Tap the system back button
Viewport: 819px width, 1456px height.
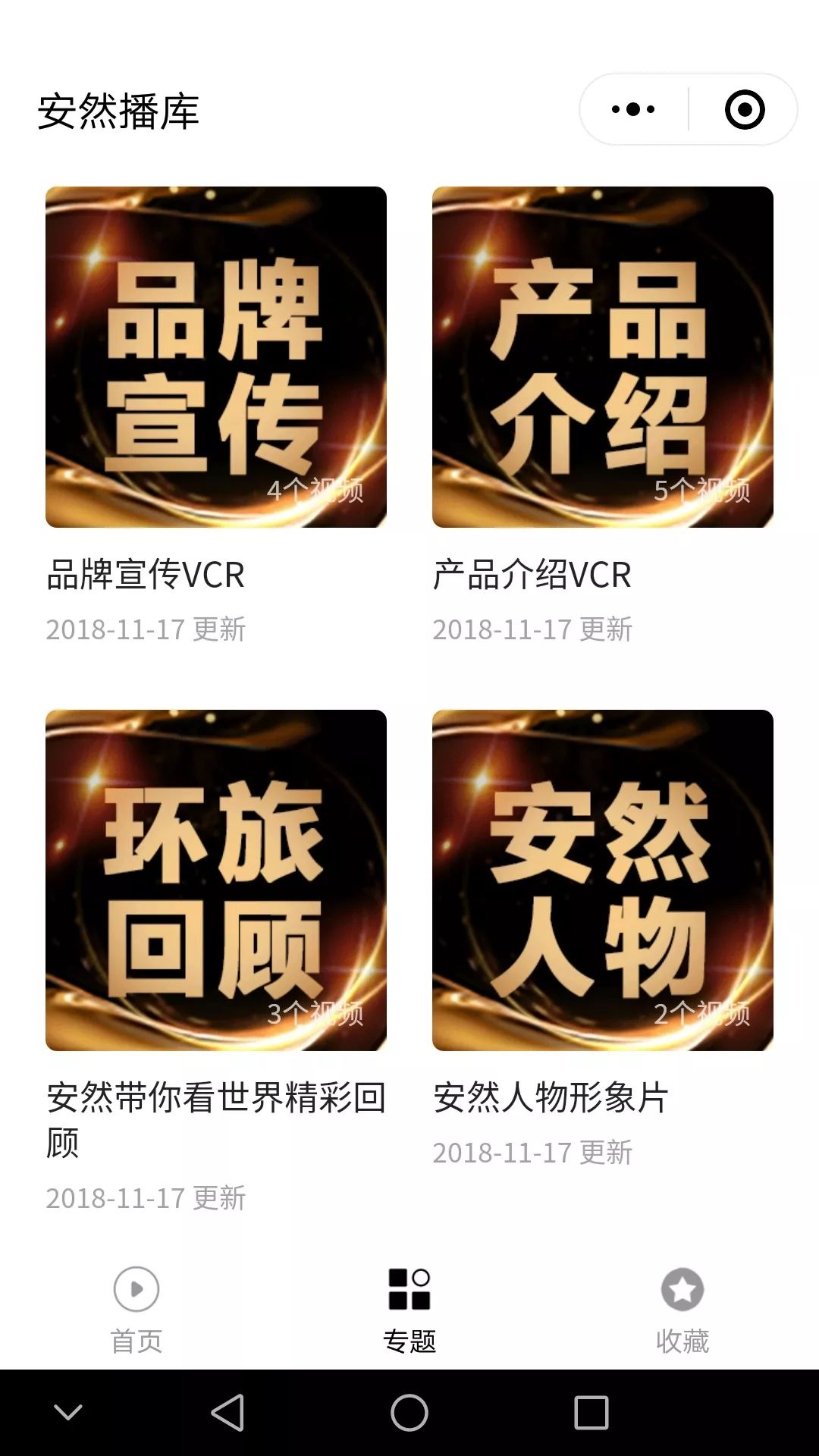(x=227, y=1413)
